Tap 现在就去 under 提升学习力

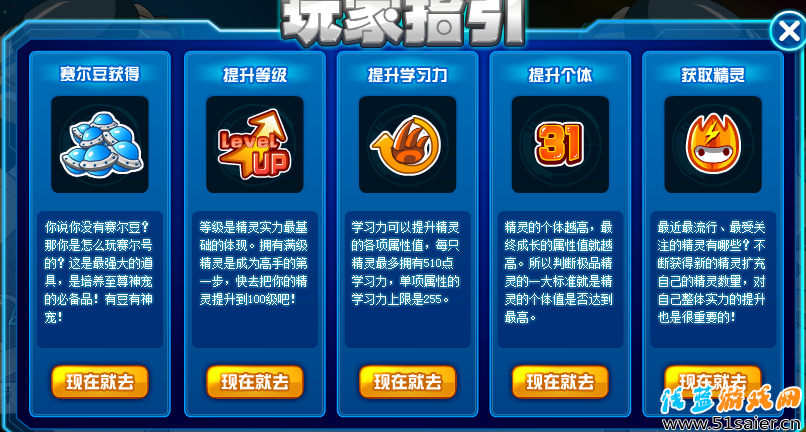(407, 382)
